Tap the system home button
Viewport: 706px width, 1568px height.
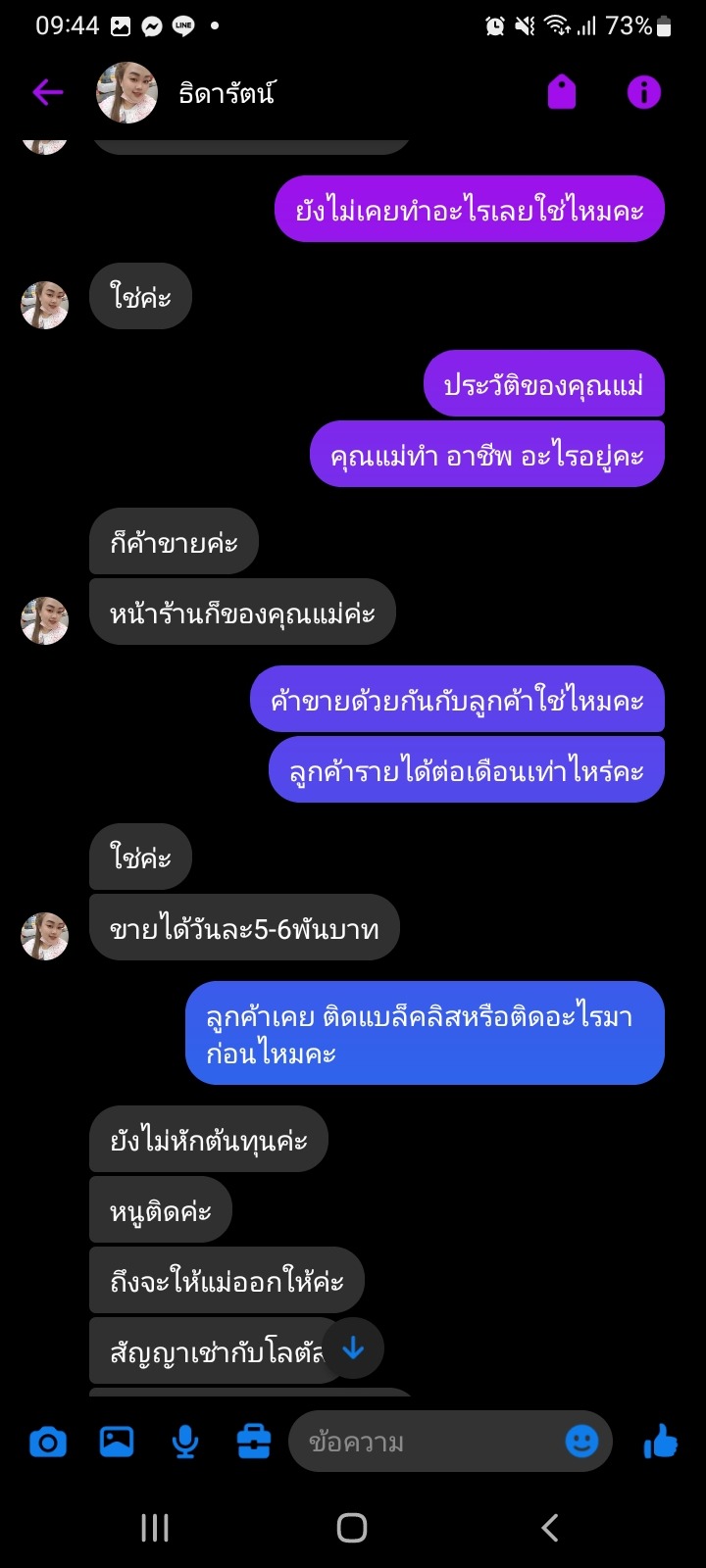(x=352, y=1528)
